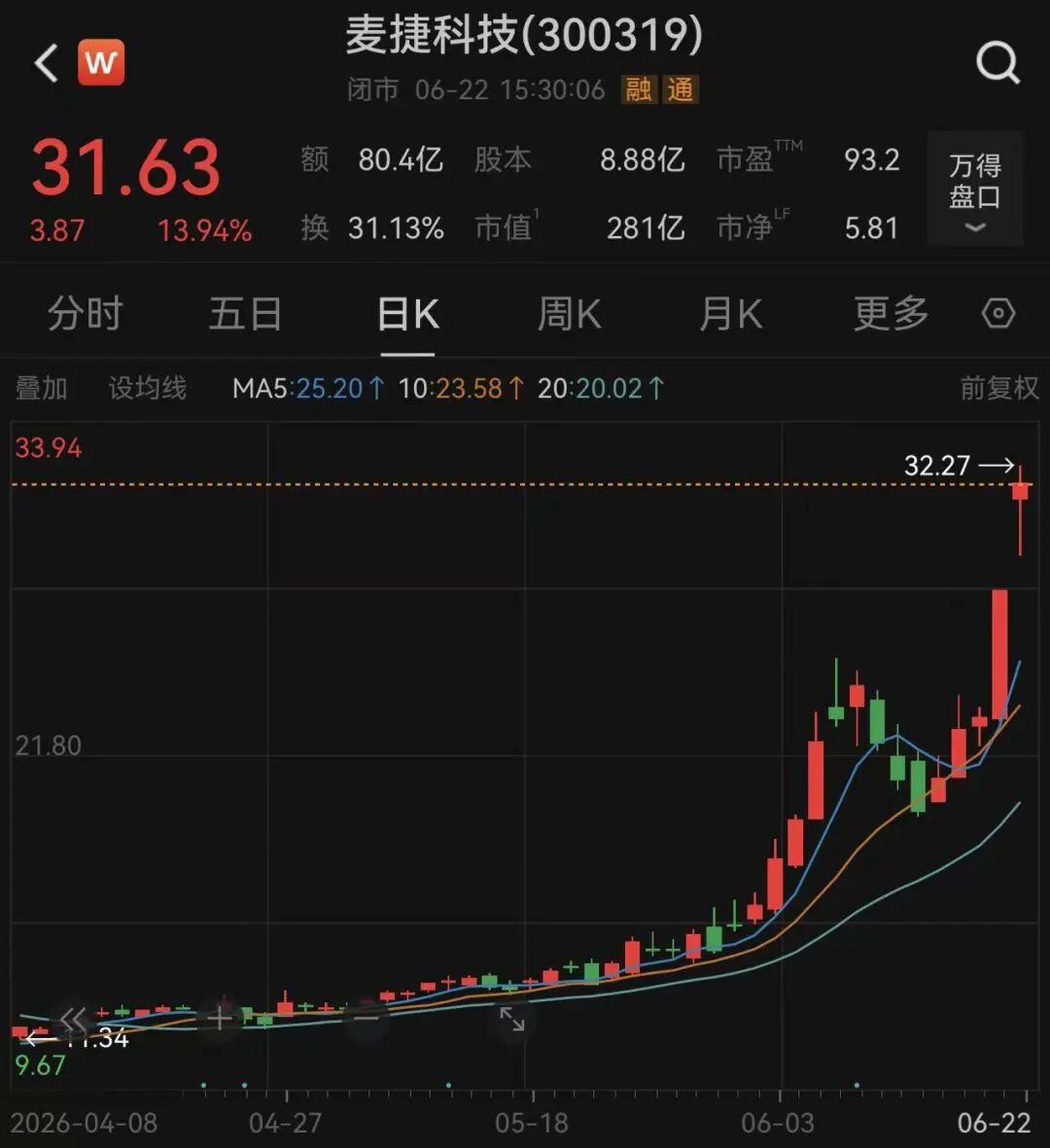Jump chart back with double-arrow button

tap(73, 1019)
